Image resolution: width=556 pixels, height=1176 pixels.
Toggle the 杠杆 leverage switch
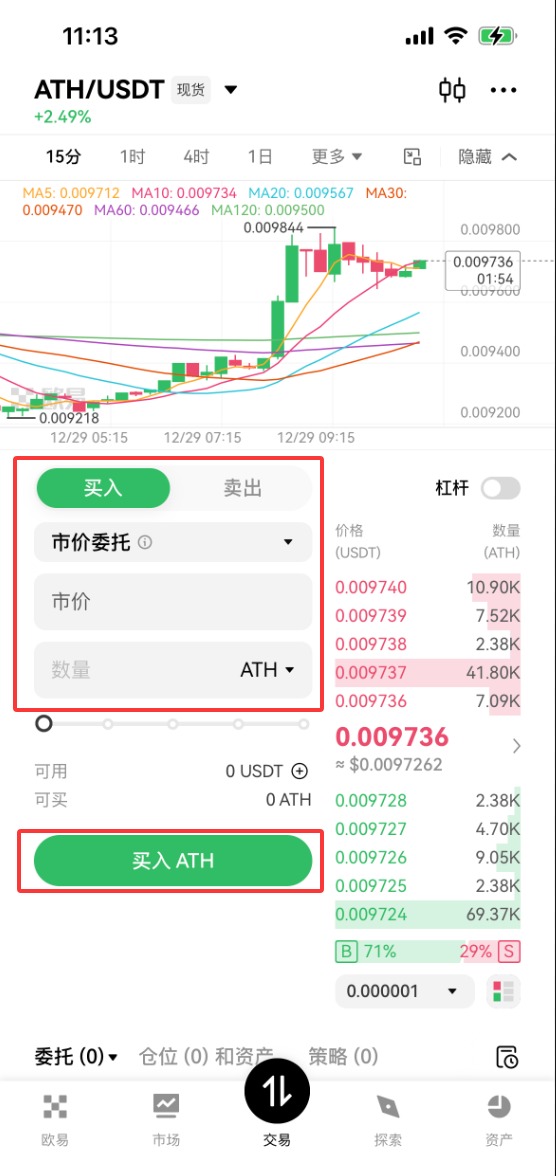[x=500, y=489]
